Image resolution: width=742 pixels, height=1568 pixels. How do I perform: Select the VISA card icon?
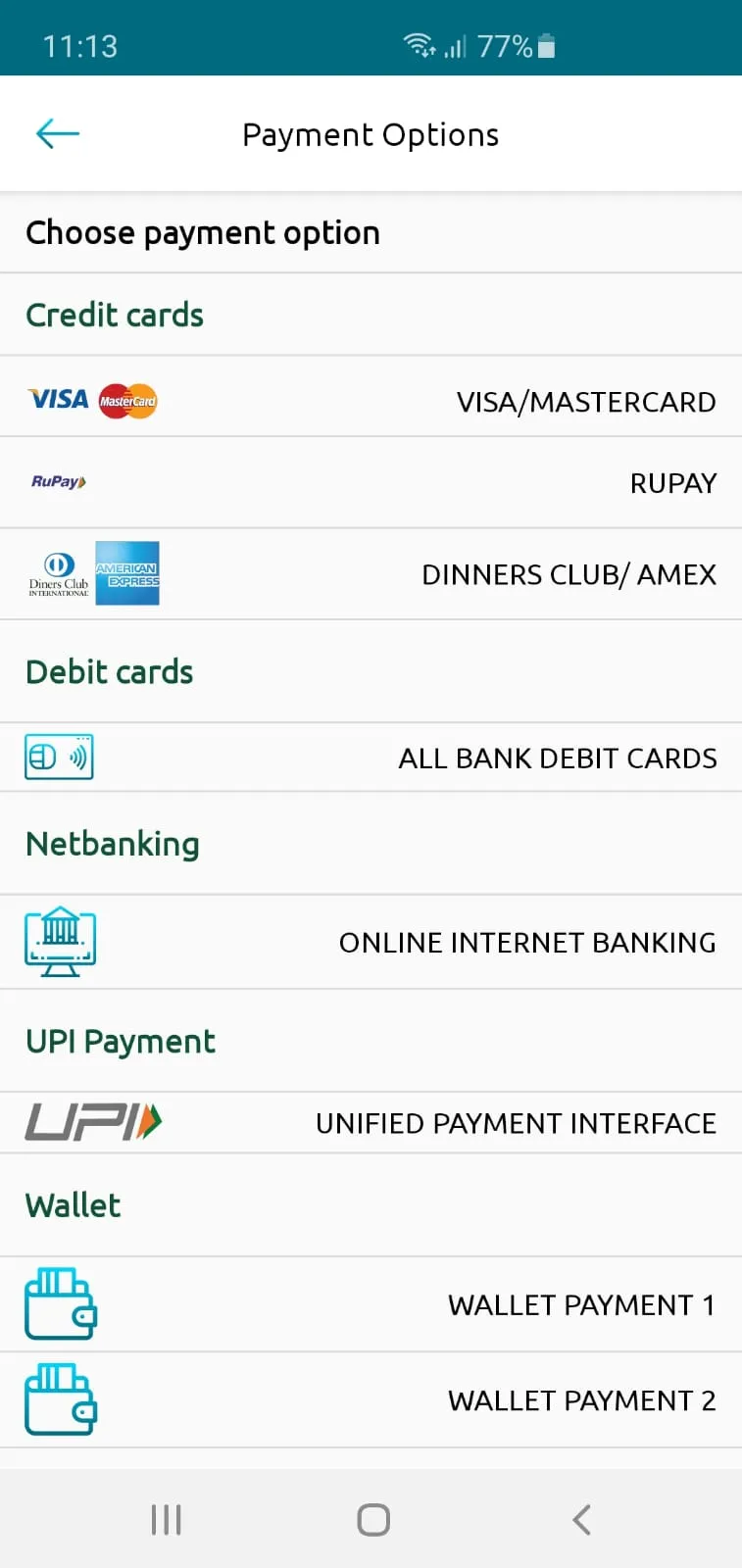(57, 400)
